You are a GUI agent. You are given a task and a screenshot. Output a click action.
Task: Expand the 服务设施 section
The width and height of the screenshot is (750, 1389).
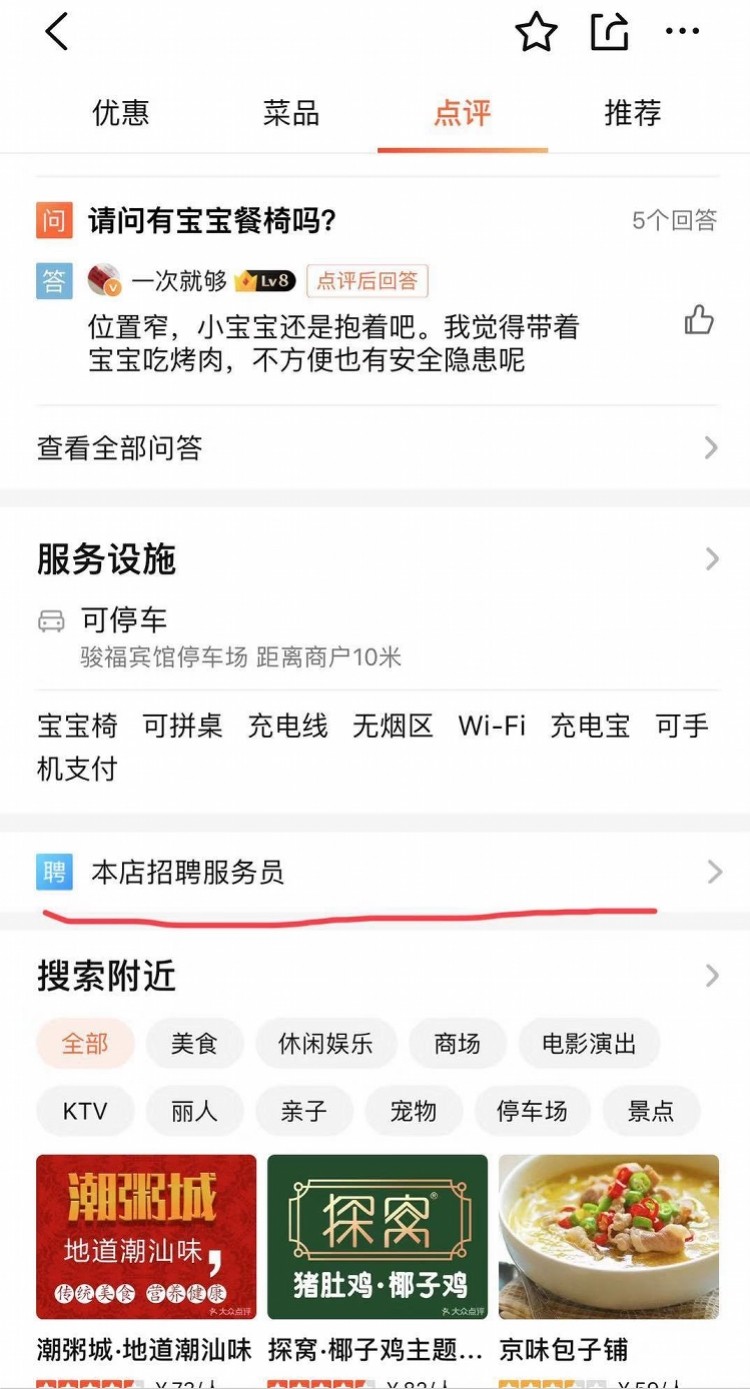[711, 559]
